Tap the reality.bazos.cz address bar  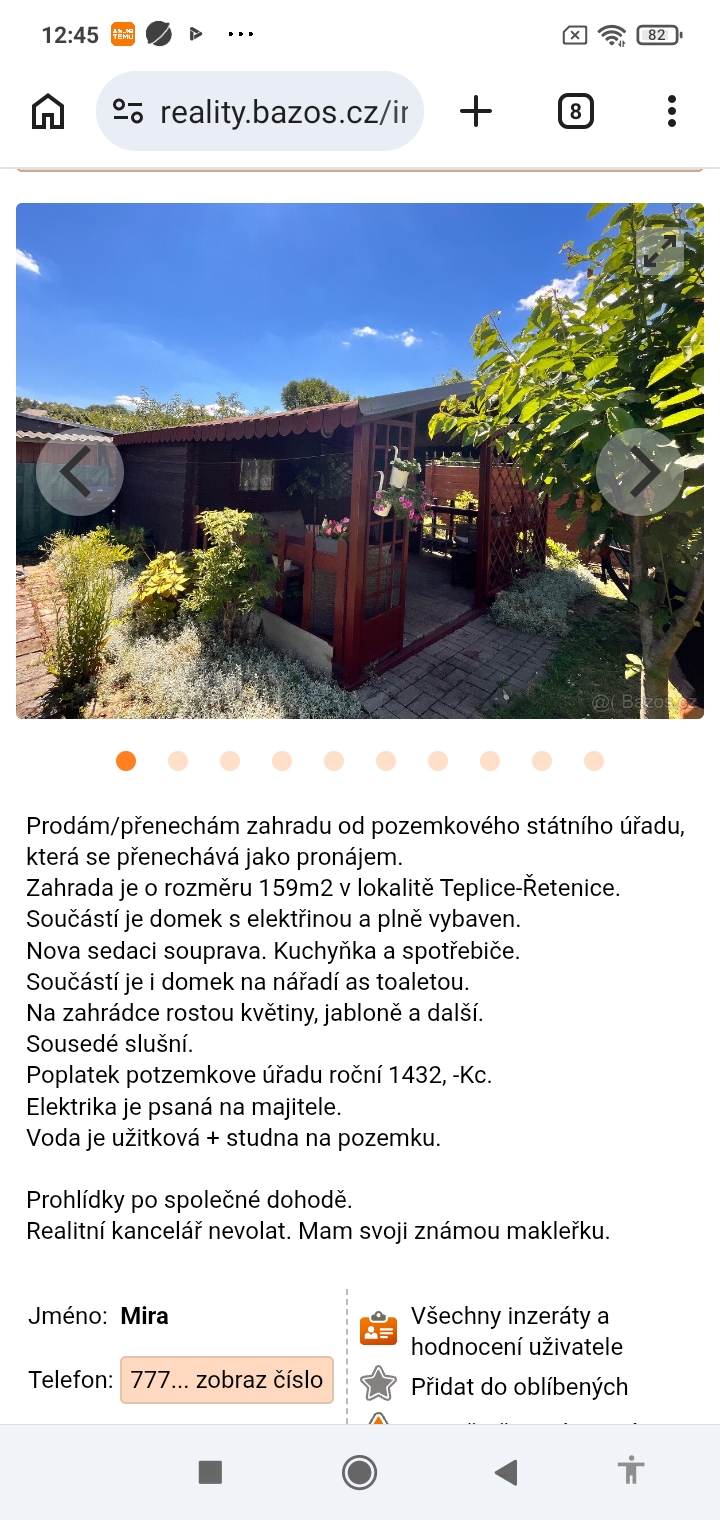[x=260, y=111]
